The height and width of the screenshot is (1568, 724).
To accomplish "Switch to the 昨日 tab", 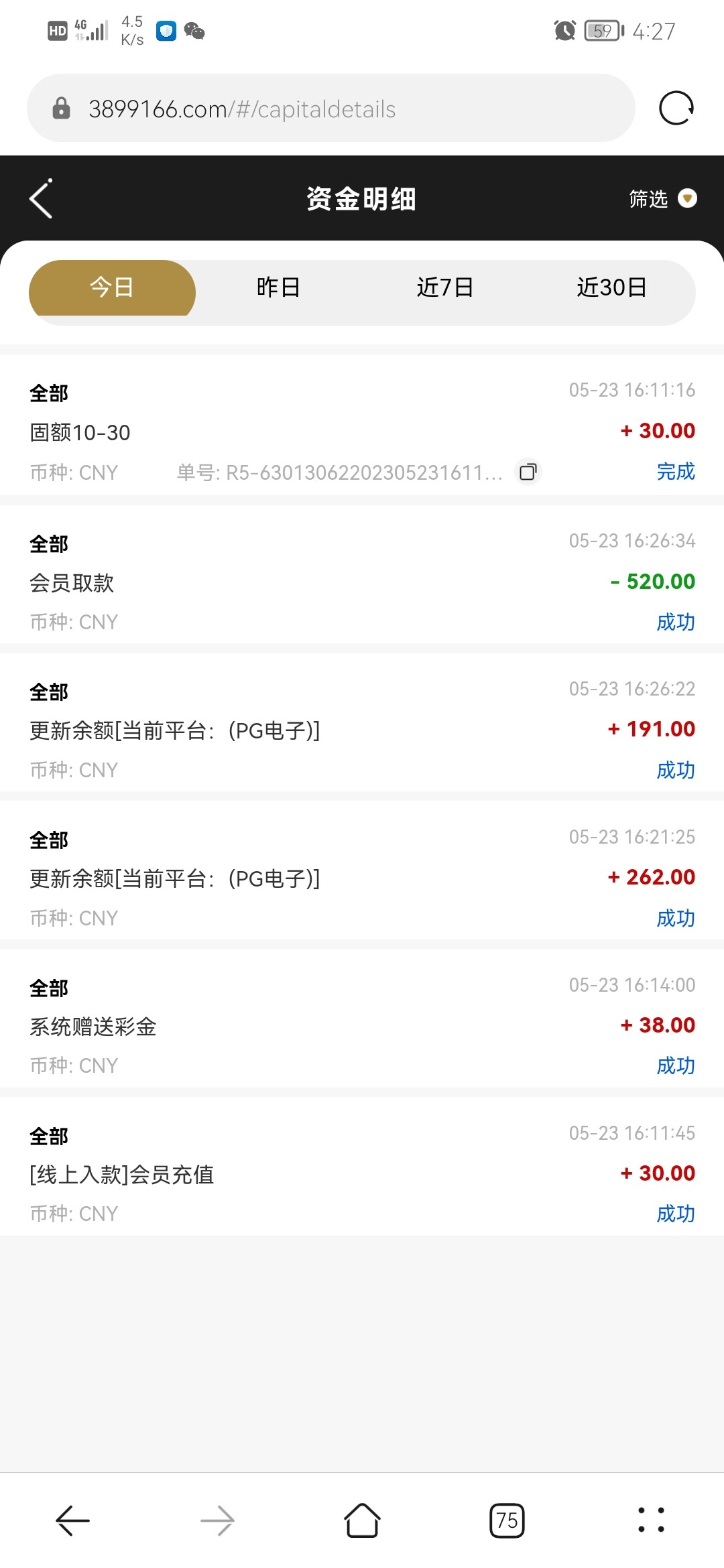I will 278,287.
